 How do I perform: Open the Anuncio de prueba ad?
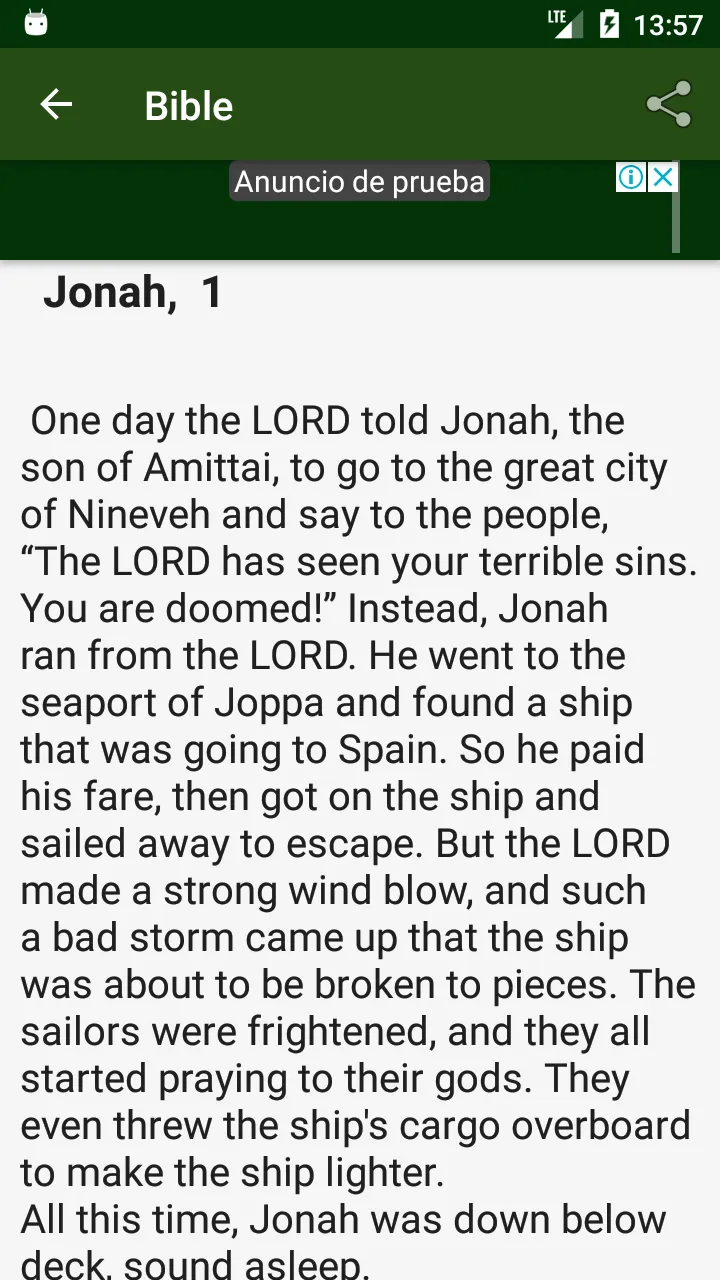(x=359, y=182)
